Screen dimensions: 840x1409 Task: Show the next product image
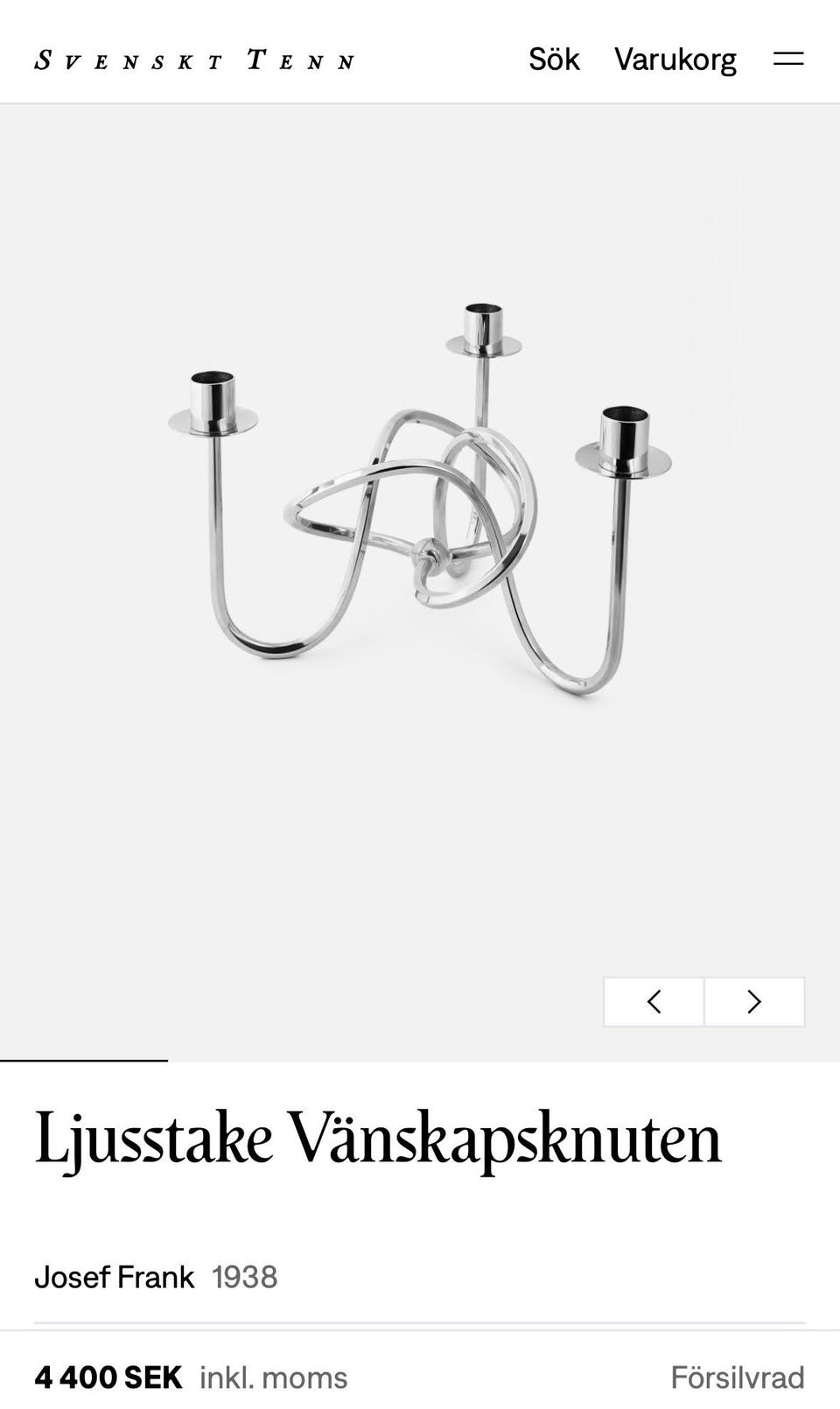coord(754,1001)
